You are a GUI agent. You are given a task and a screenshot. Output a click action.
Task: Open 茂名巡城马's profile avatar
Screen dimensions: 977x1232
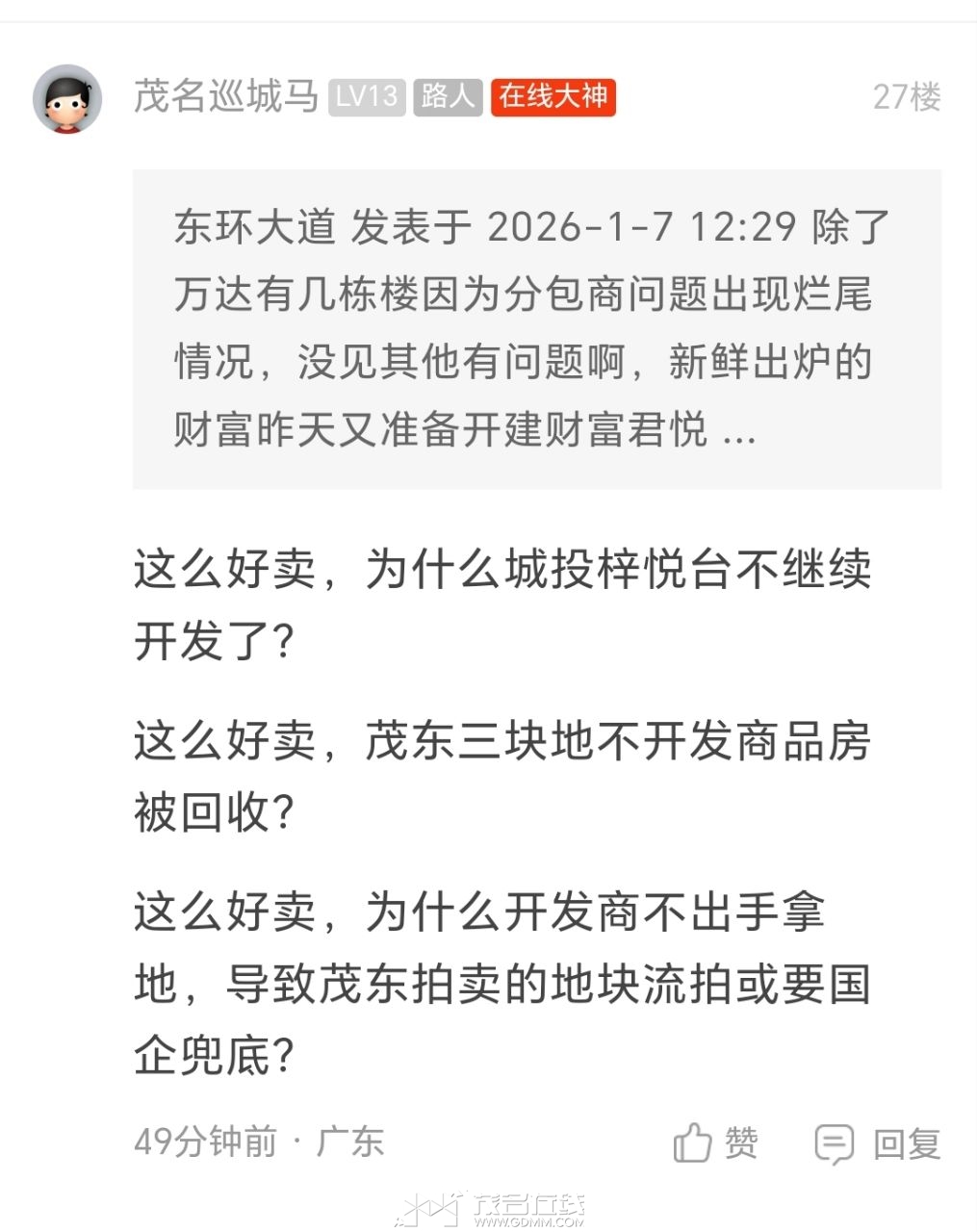pyautogui.click(x=67, y=98)
